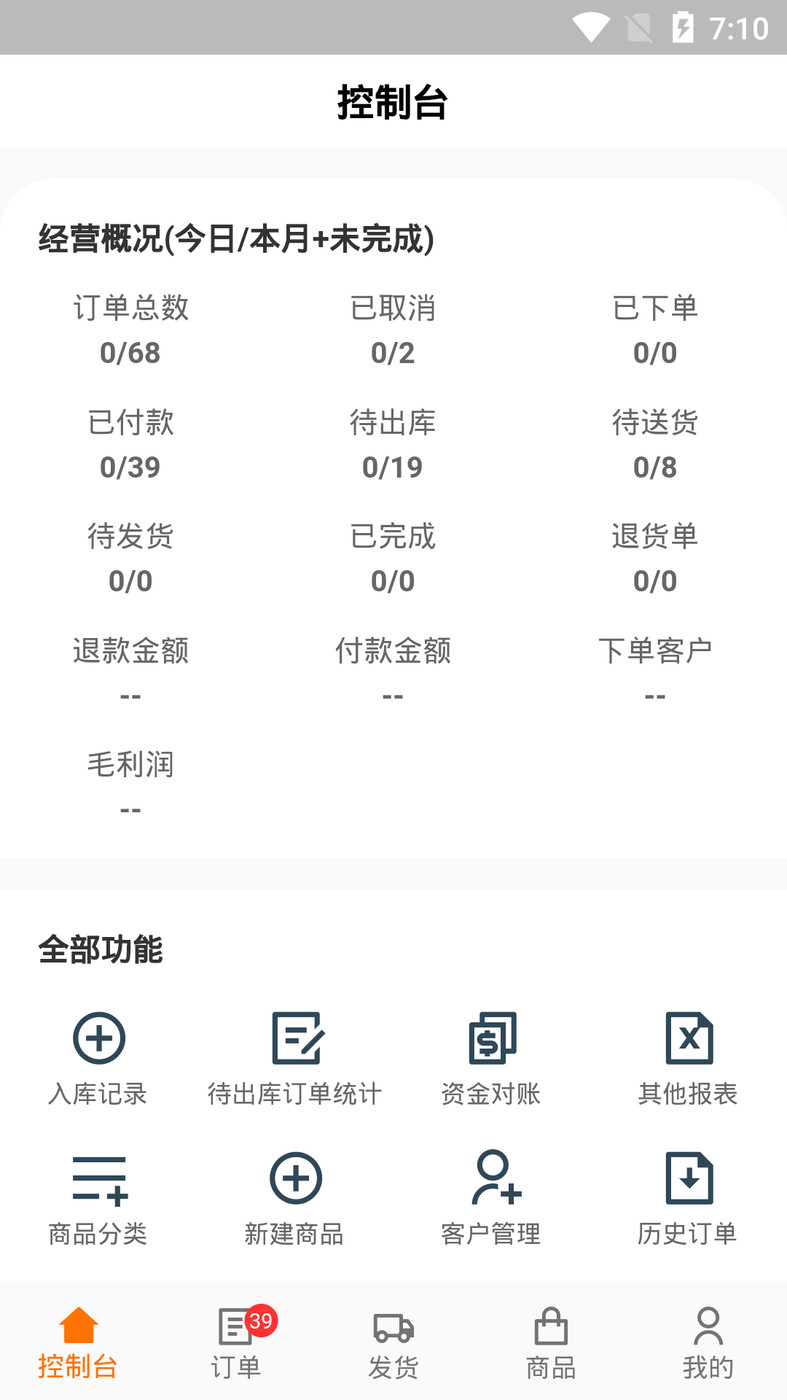Switch to the 订单 tab with badge 39
Image resolution: width=787 pixels, height=1400 pixels.
235,1340
